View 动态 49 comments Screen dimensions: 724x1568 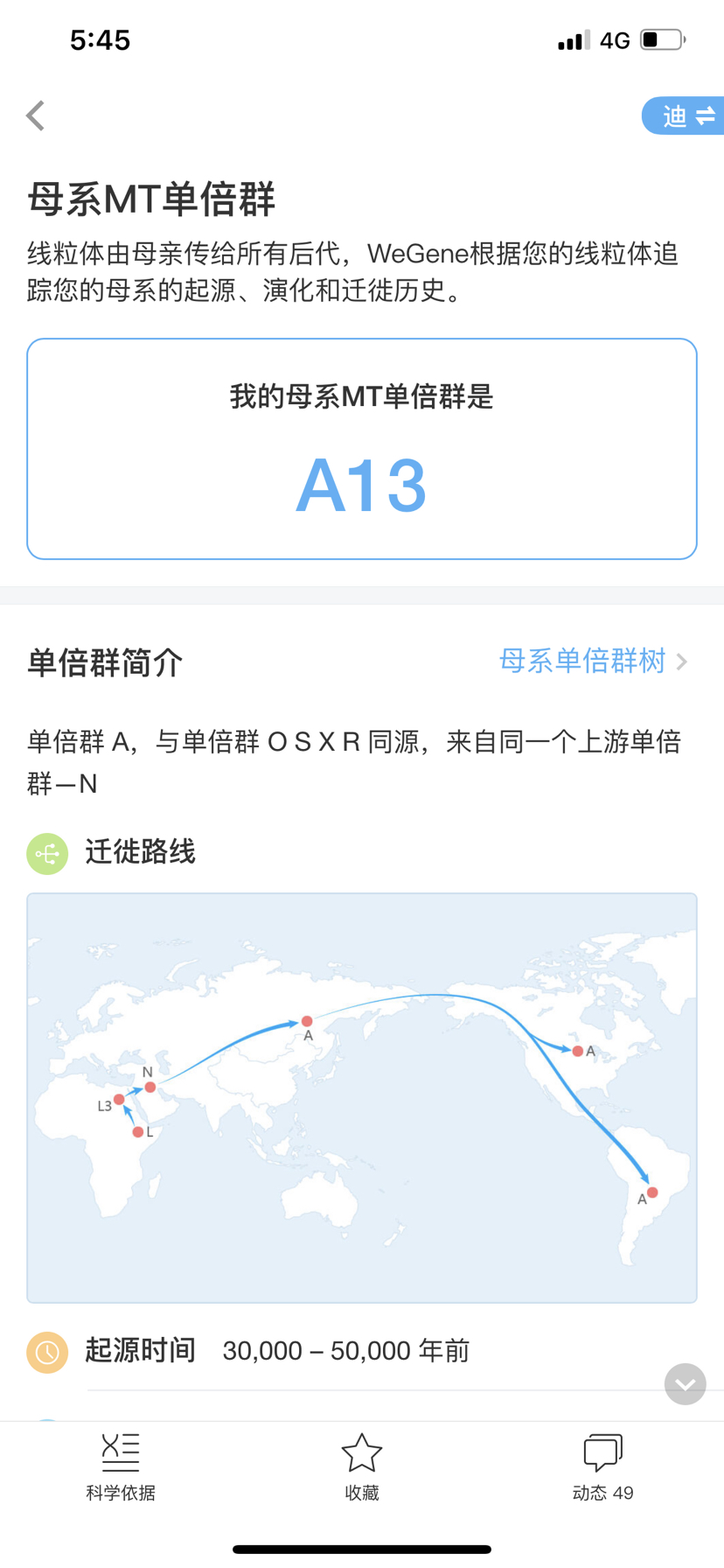coord(602,1468)
